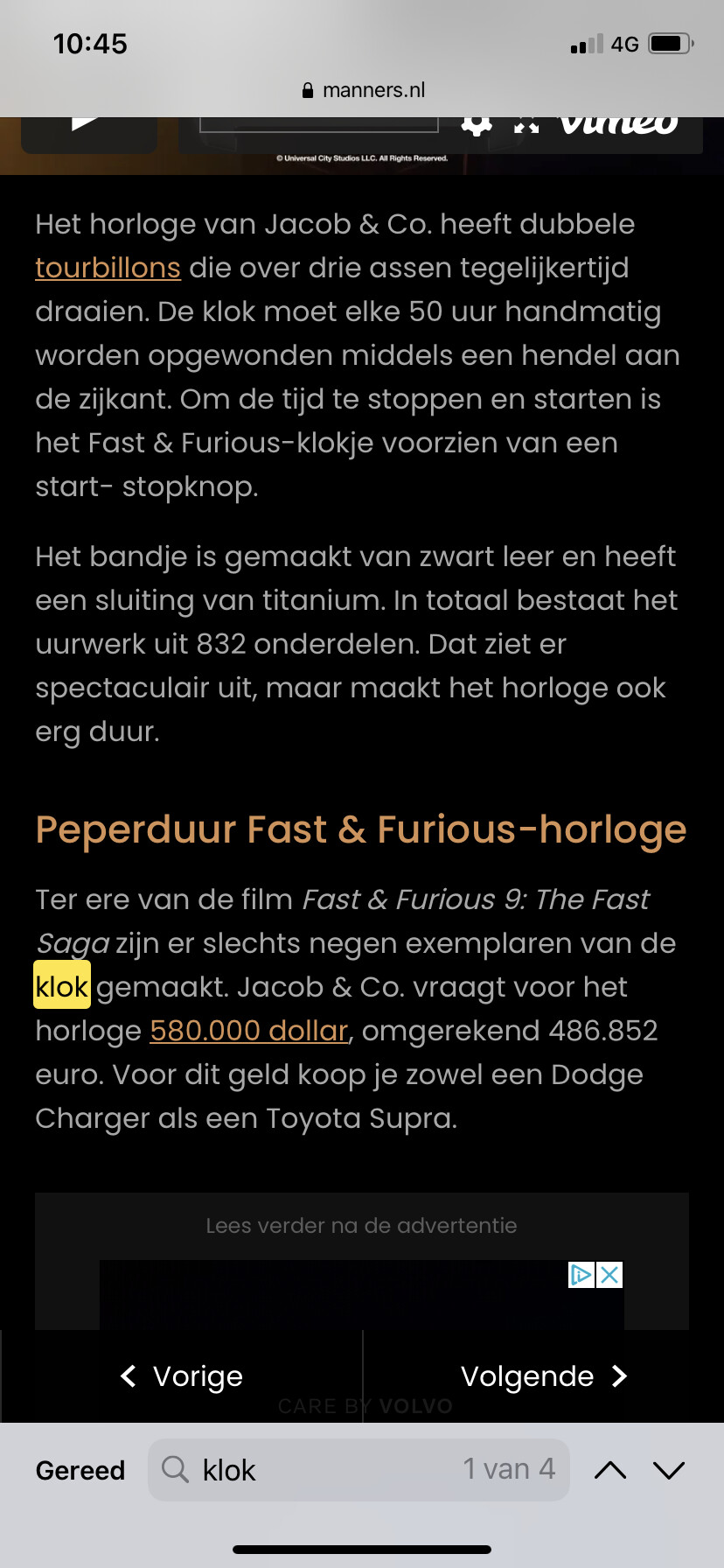Open the AdChoices info icon

(x=581, y=1274)
